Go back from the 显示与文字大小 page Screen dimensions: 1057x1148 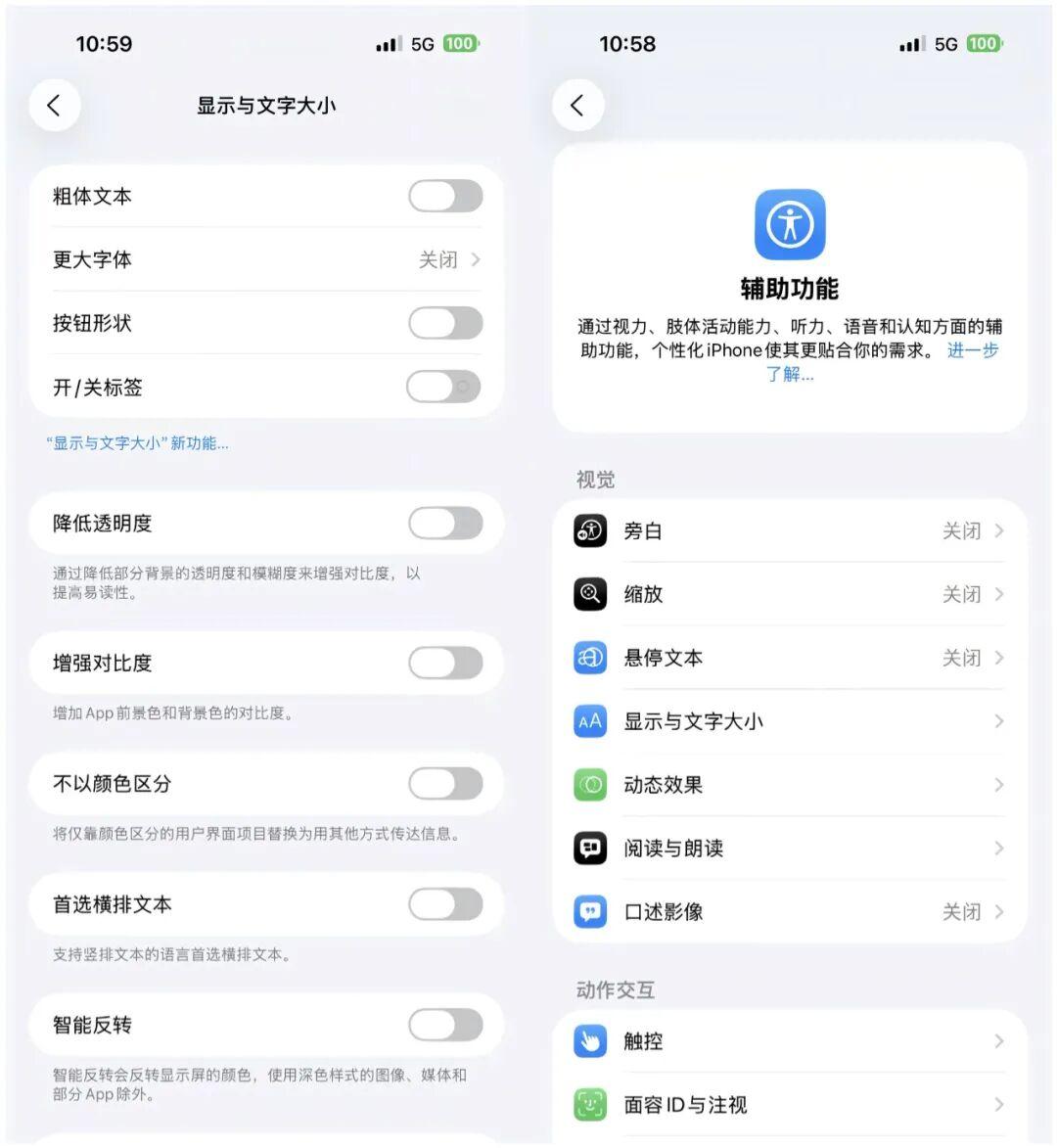54,105
